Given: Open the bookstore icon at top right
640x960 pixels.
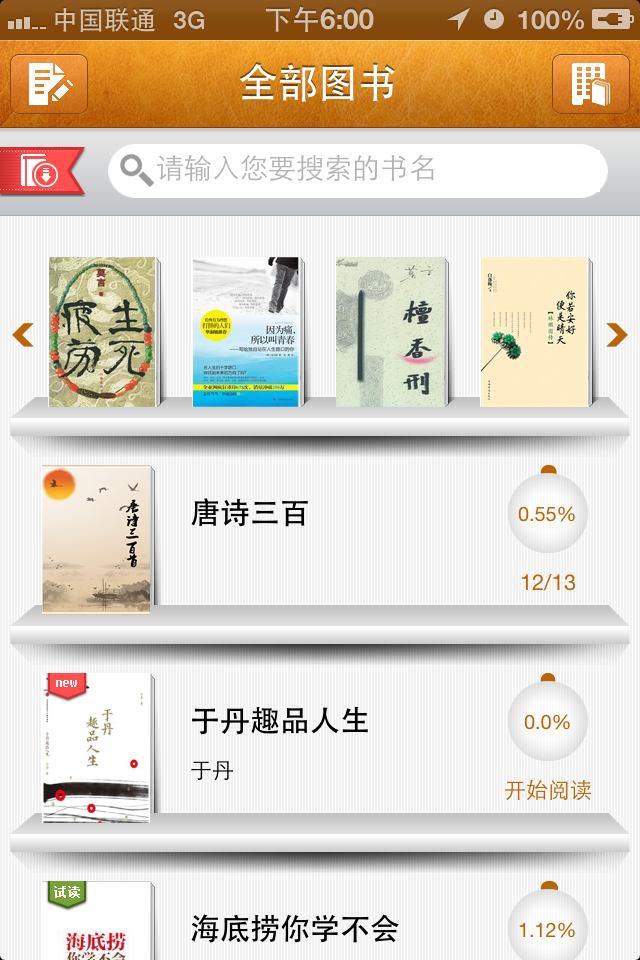Looking at the screenshot, I should coord(590,84).
